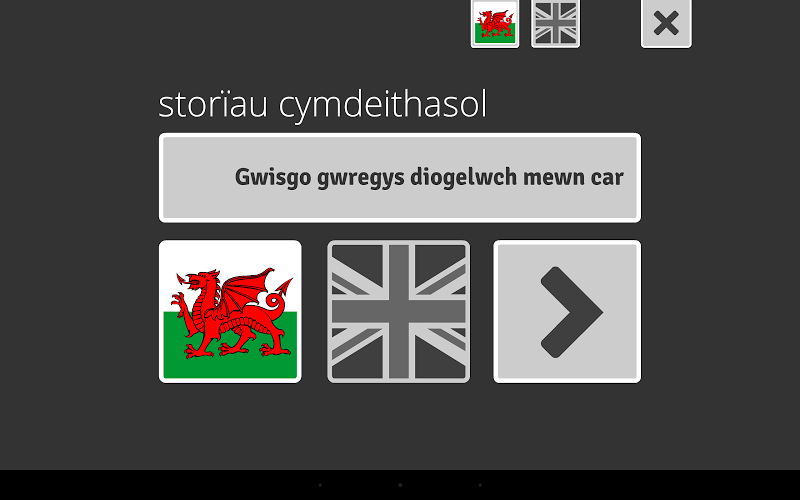Choose the large Welsh dragon flag
The image size is (800, 500).
tap(230, 311)
